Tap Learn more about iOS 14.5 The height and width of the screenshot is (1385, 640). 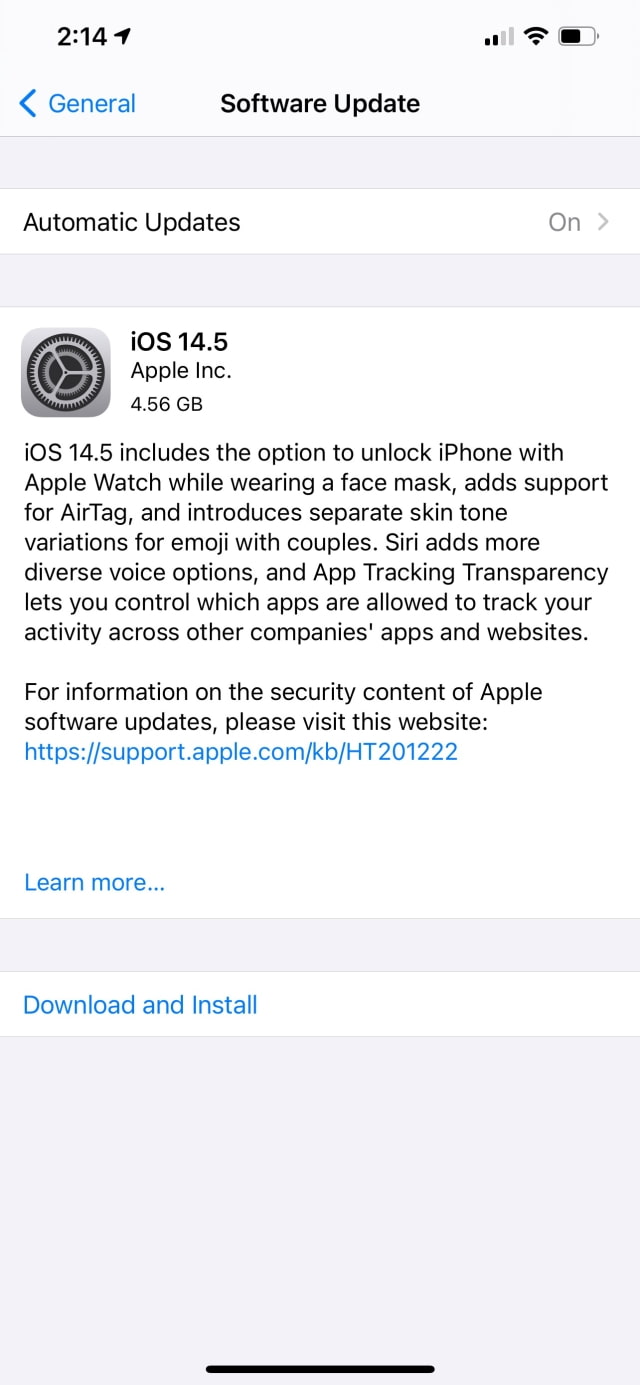coord(94,882)
